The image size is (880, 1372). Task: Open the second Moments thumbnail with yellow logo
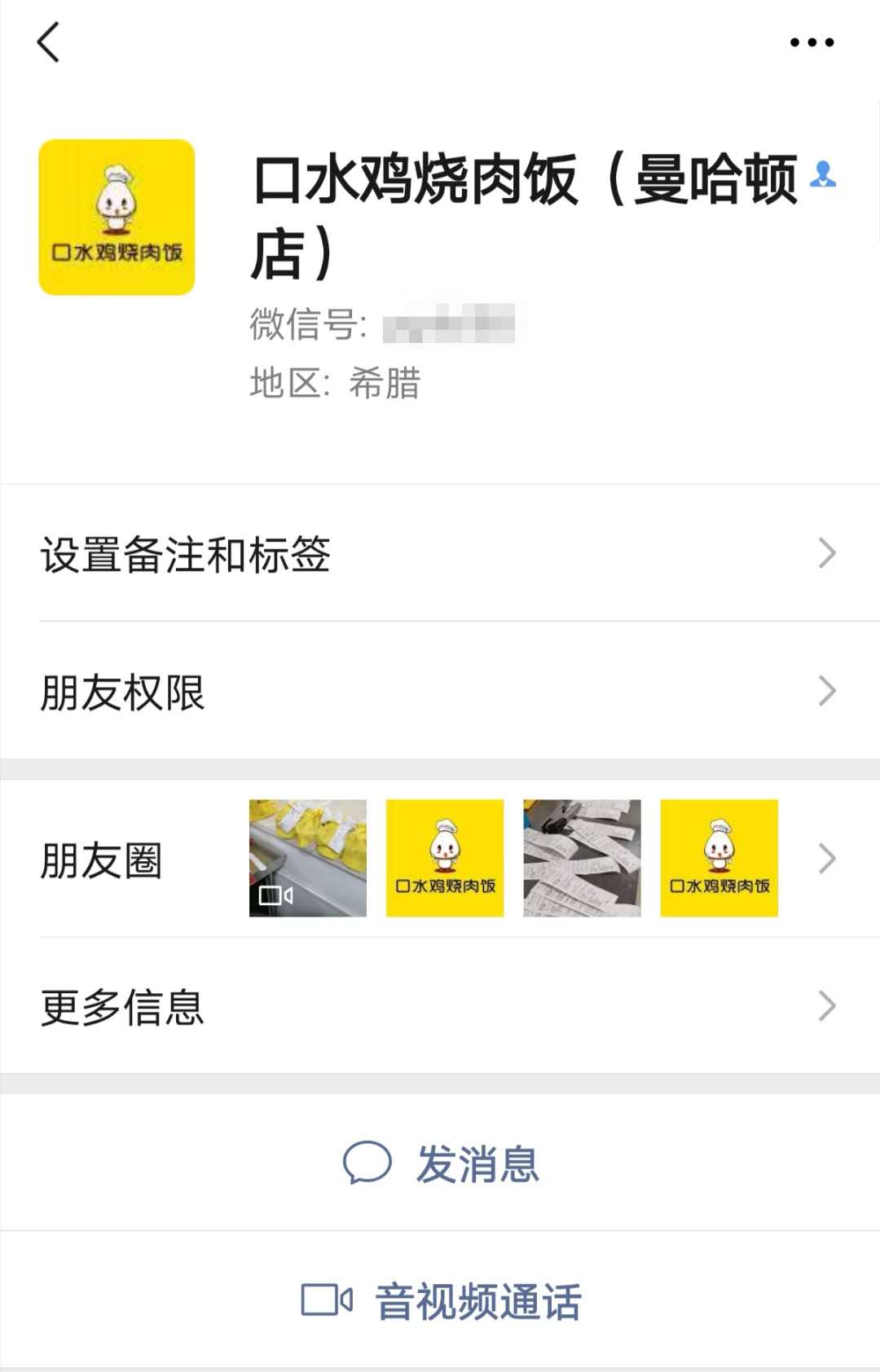coord(445,857)
